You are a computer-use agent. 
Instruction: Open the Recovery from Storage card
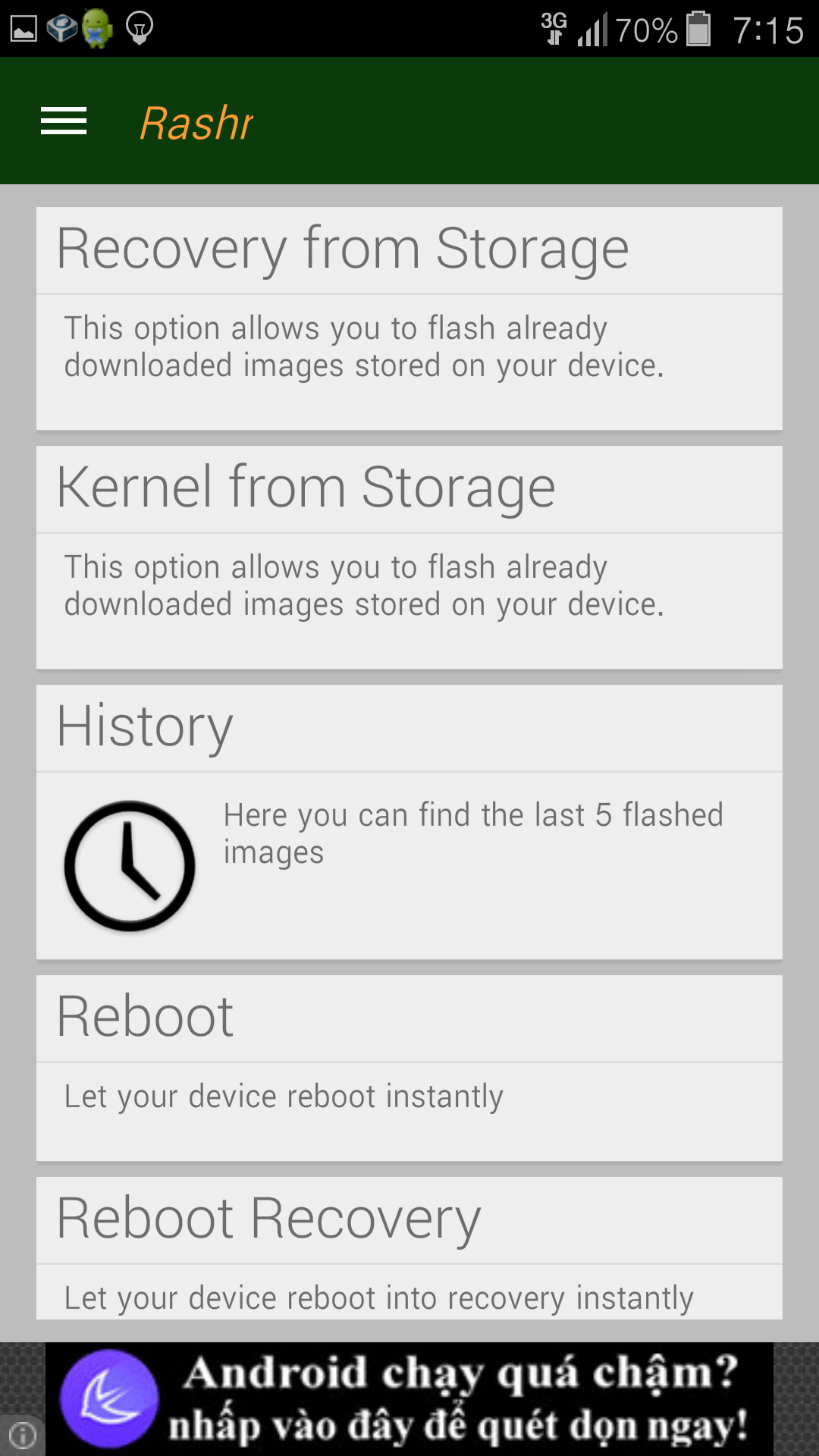pyautogui.click(x=409, y=318)
